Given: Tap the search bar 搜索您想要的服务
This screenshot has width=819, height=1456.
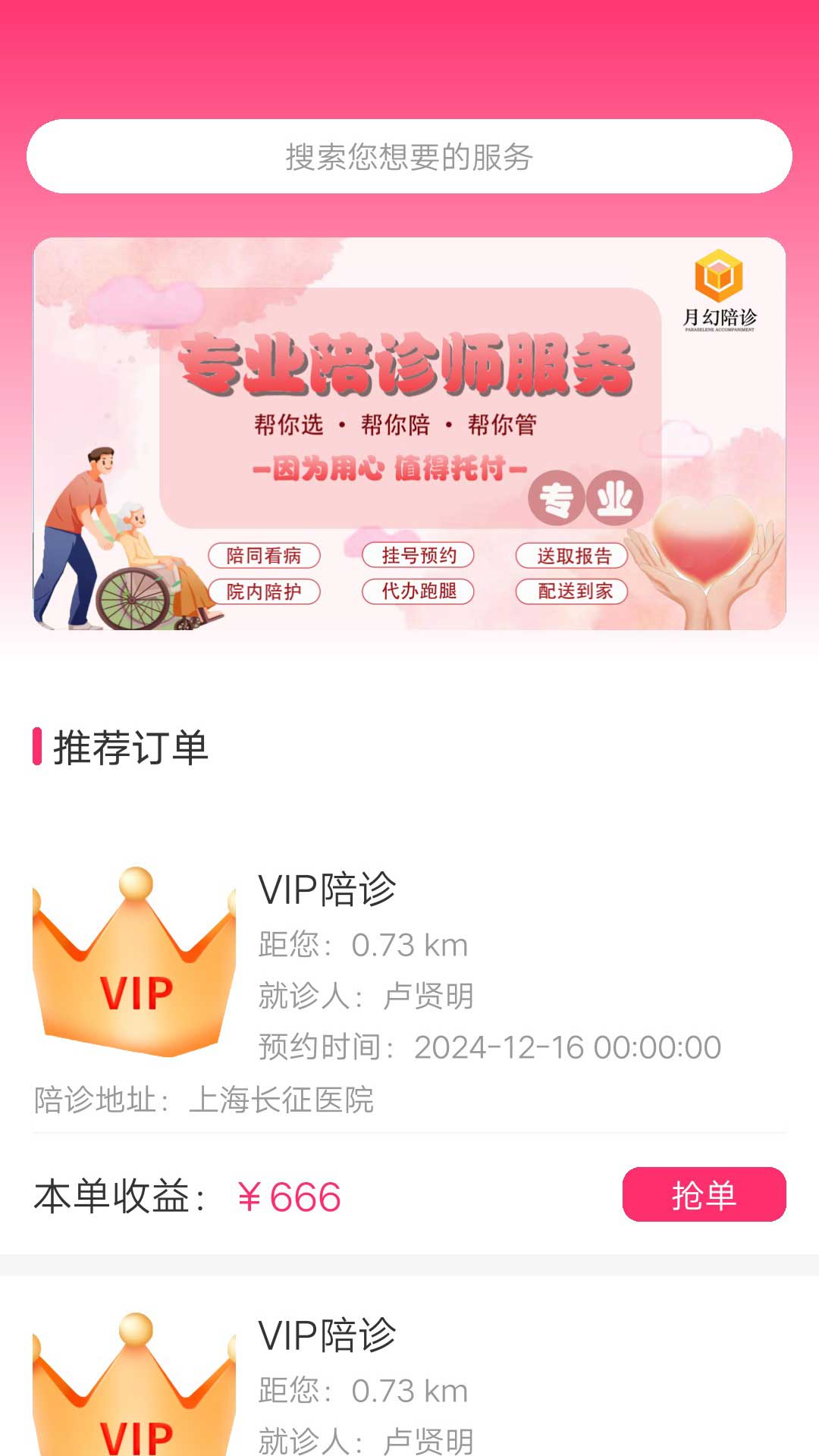Looking at the screenshot, I should click(409, 155).
